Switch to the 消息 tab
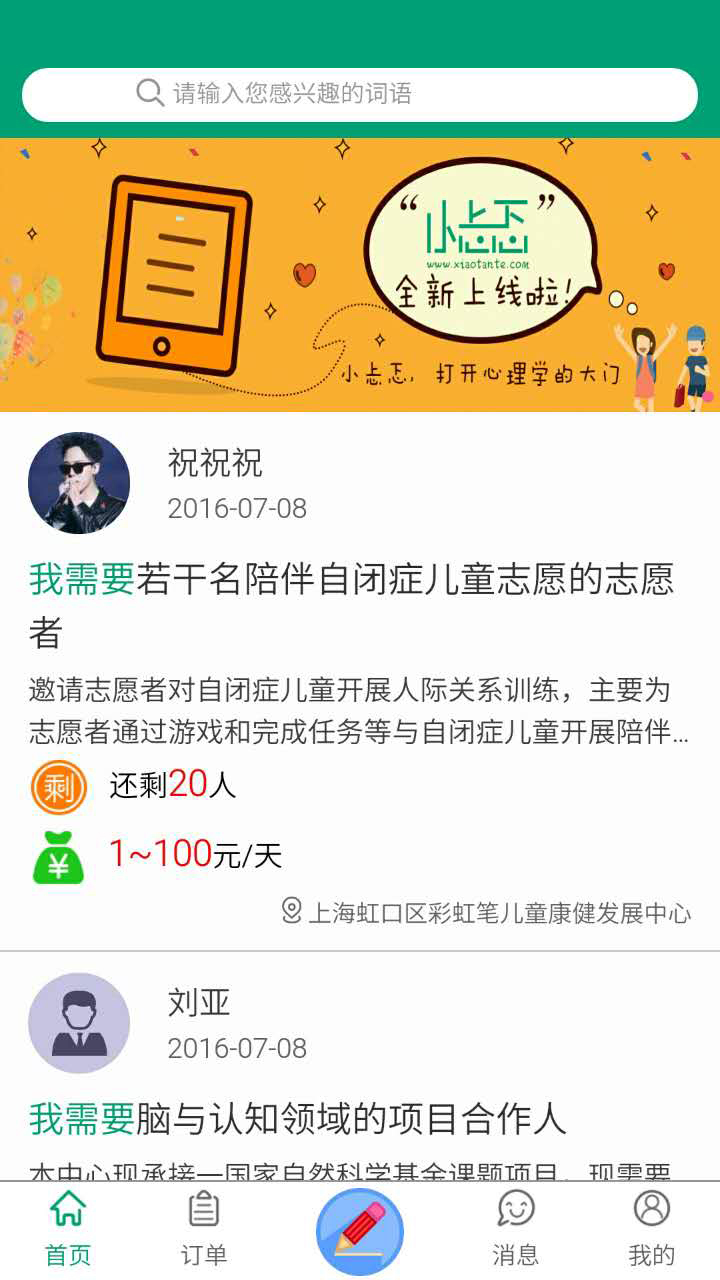Image resolution: width=720 pixels, height=1280 pixels. [x=516, y=1230]
